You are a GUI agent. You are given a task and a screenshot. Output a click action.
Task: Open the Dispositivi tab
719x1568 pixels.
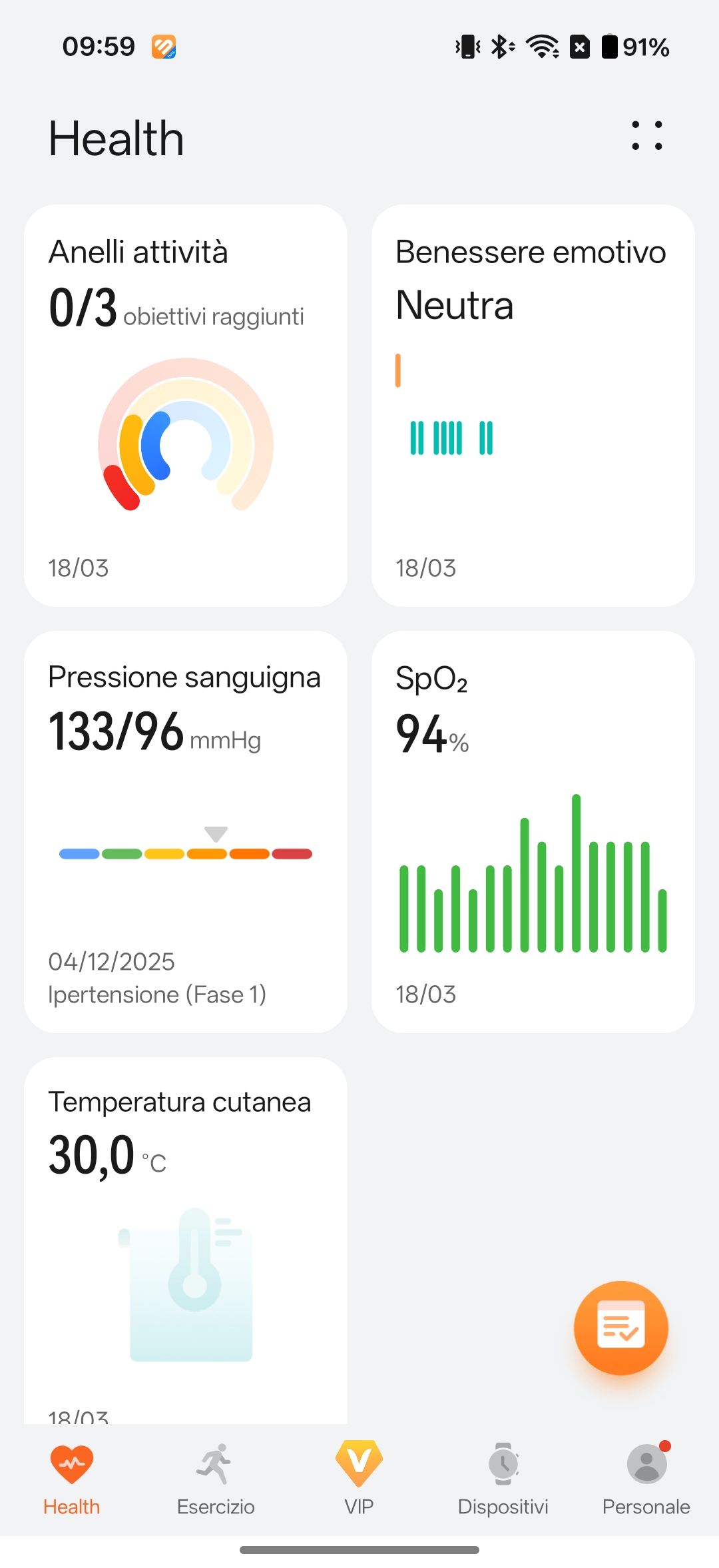click(503, 1479)
